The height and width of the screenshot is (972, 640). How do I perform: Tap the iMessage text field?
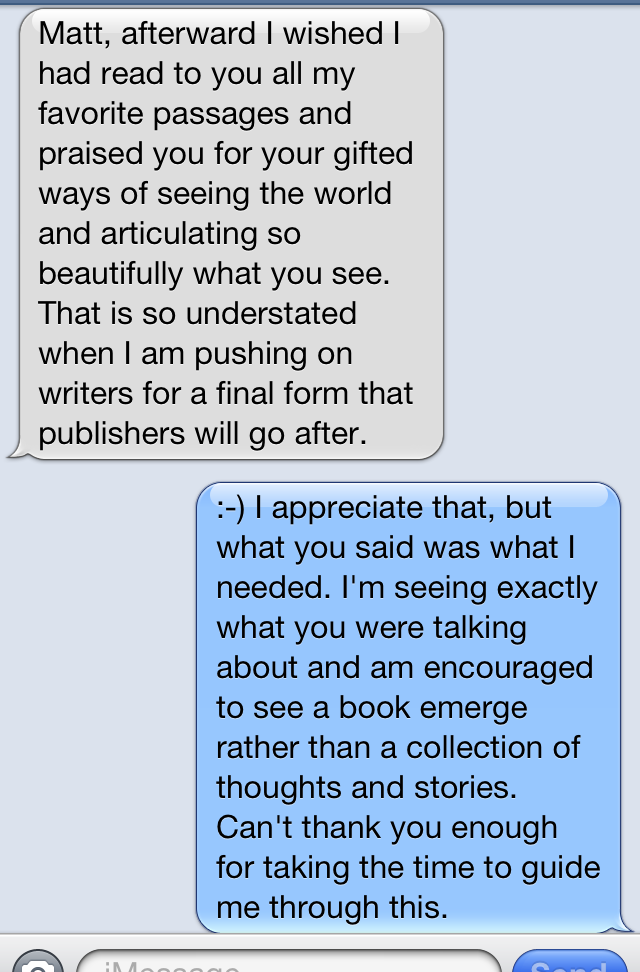click(x=288, y=964)
